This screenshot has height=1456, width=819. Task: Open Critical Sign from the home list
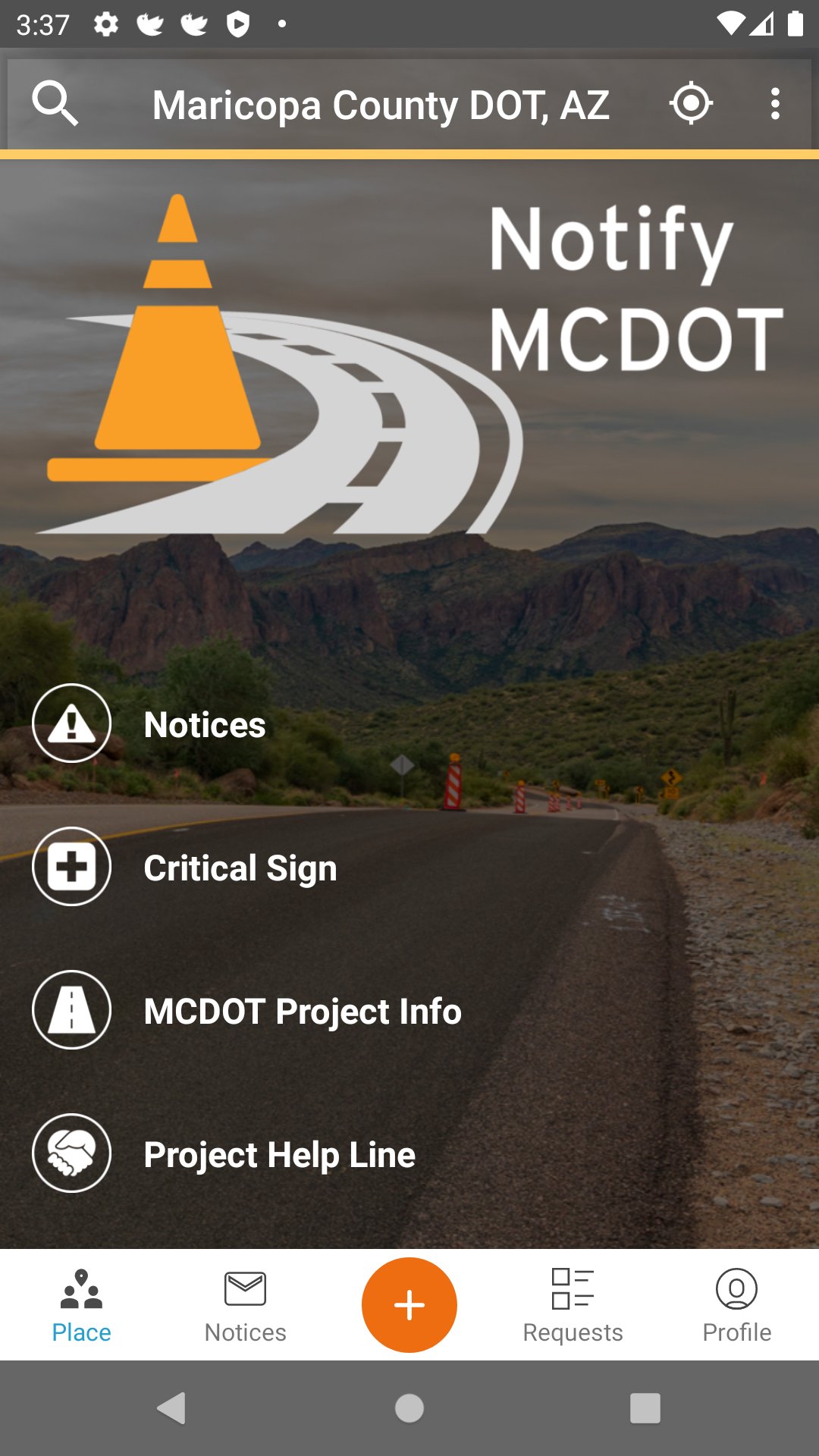click(x=240, y=868)
